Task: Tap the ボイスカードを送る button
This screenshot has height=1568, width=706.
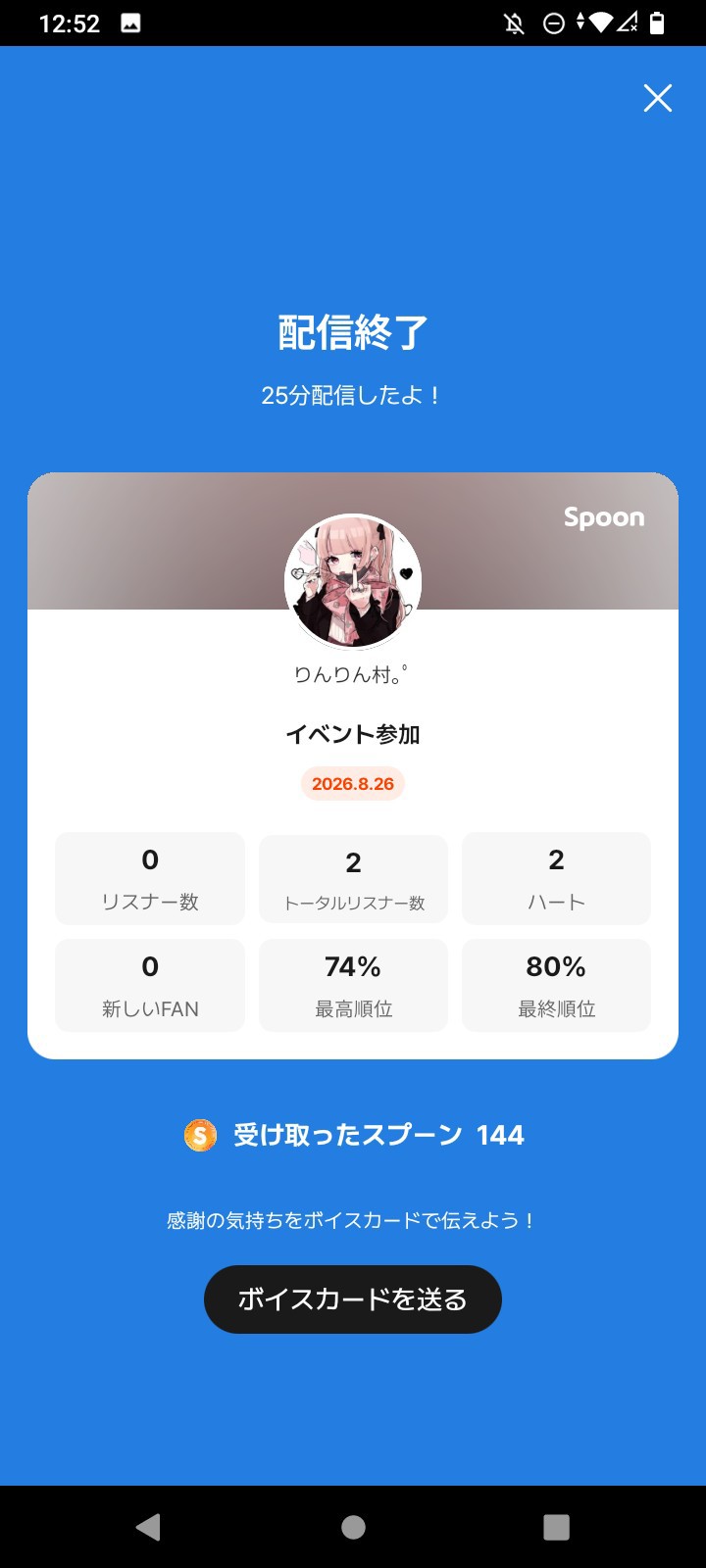Action: pos(353,1299)
